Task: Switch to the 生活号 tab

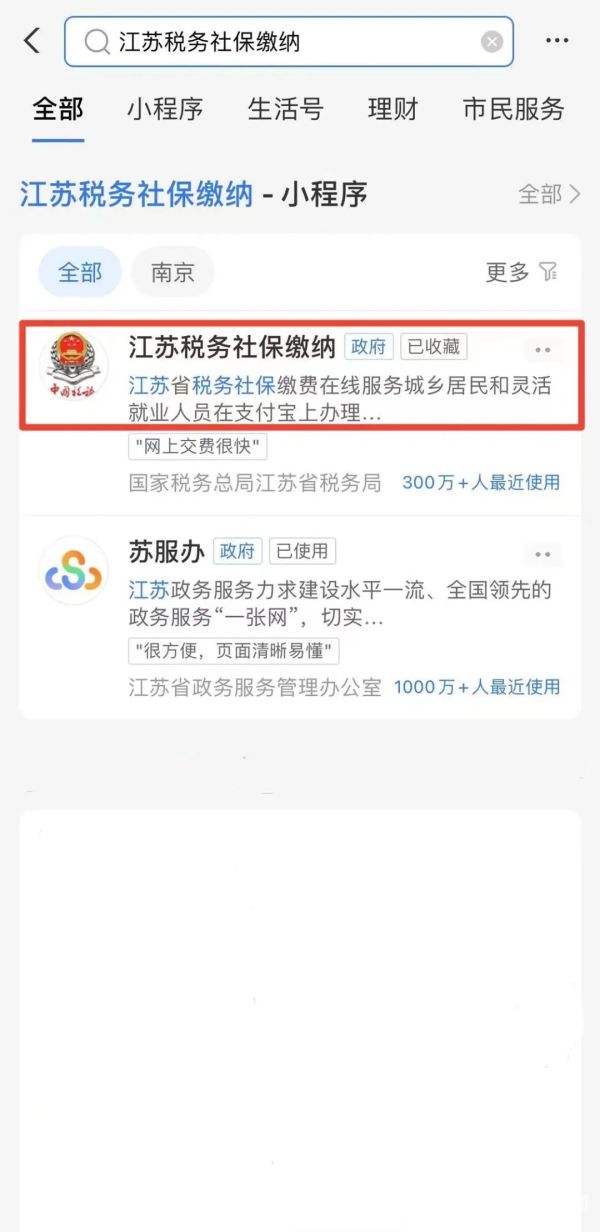Action: 286,109
